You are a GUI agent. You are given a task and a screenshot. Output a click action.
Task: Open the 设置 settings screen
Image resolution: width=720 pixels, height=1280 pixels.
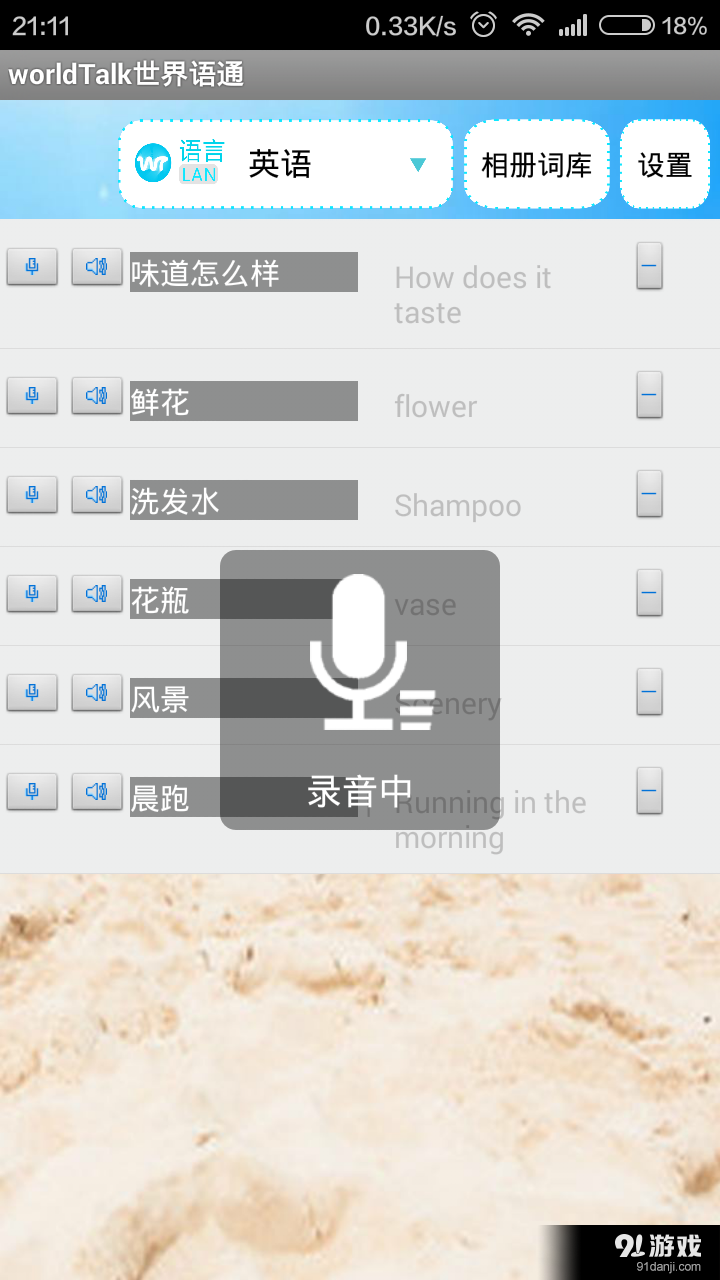point(664,163)
